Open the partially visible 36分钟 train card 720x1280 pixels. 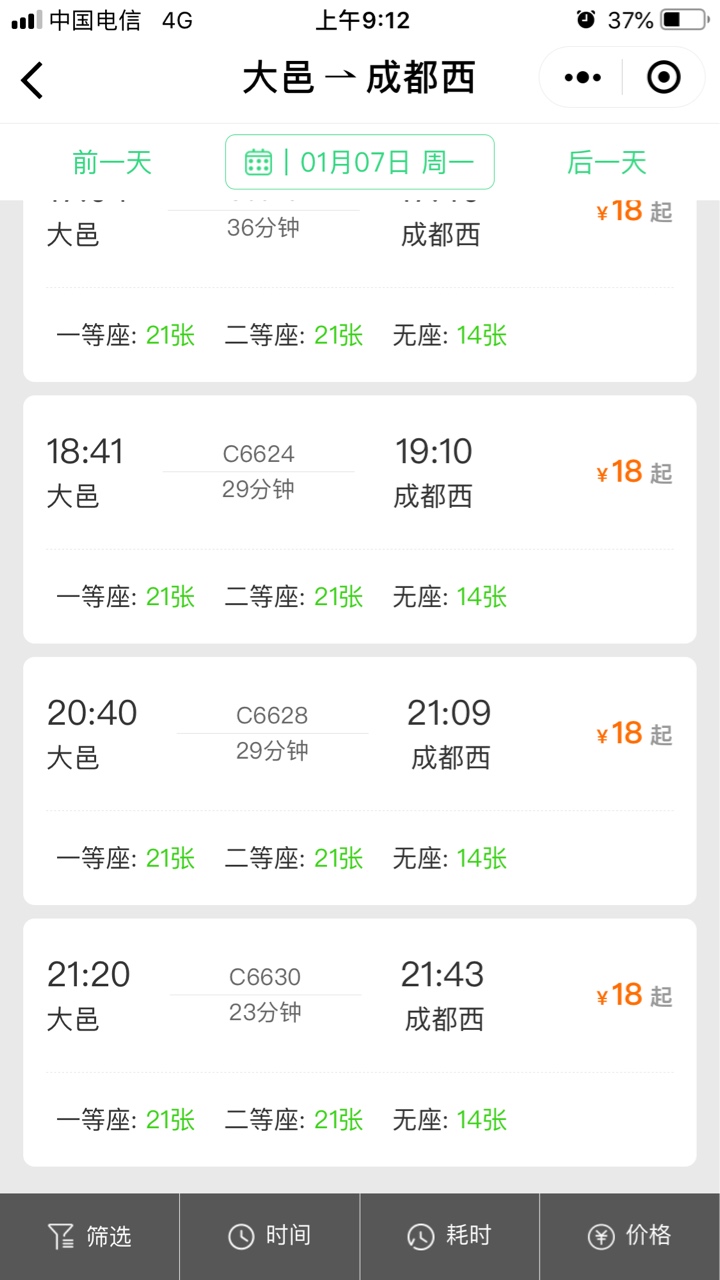tap(360, 291)
